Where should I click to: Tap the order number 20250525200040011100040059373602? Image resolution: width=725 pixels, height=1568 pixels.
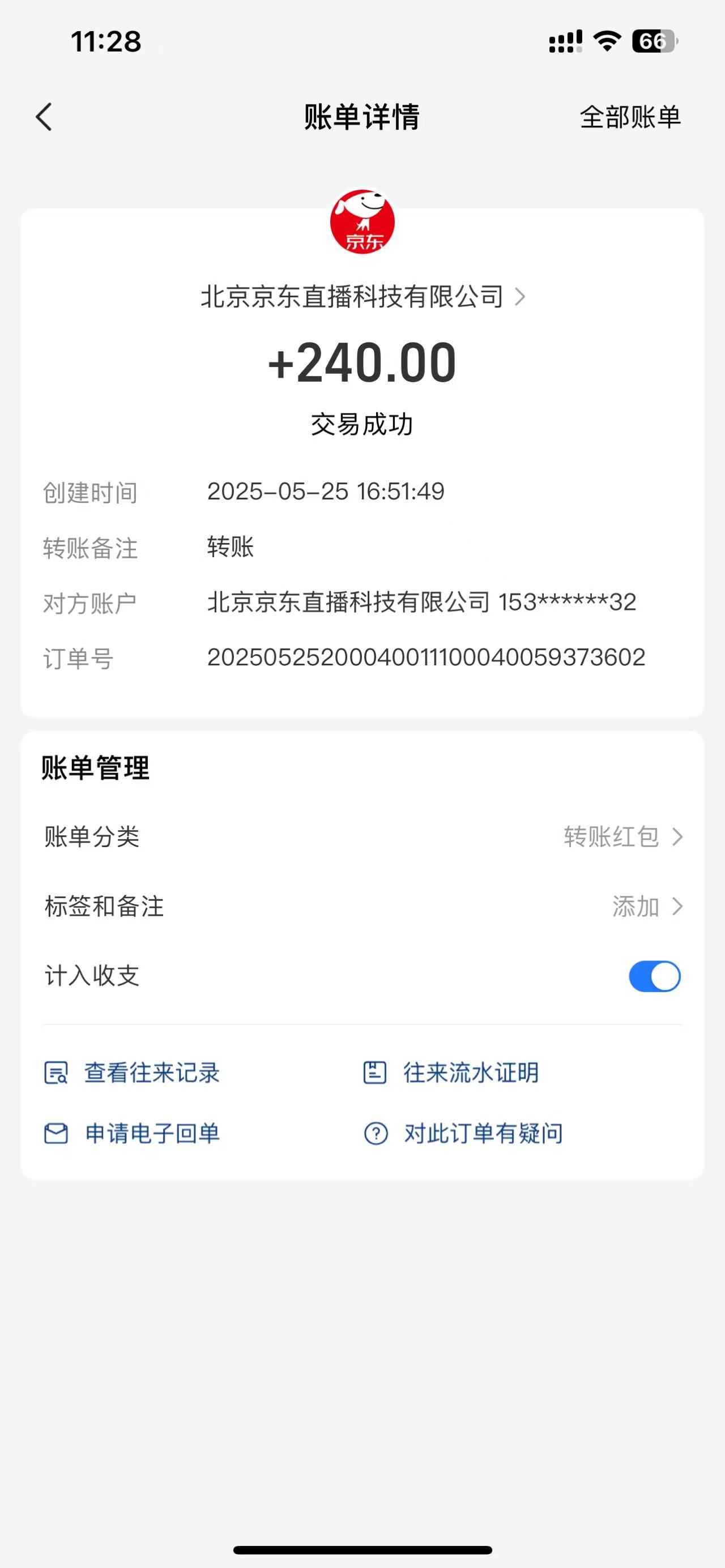(427, 657)
